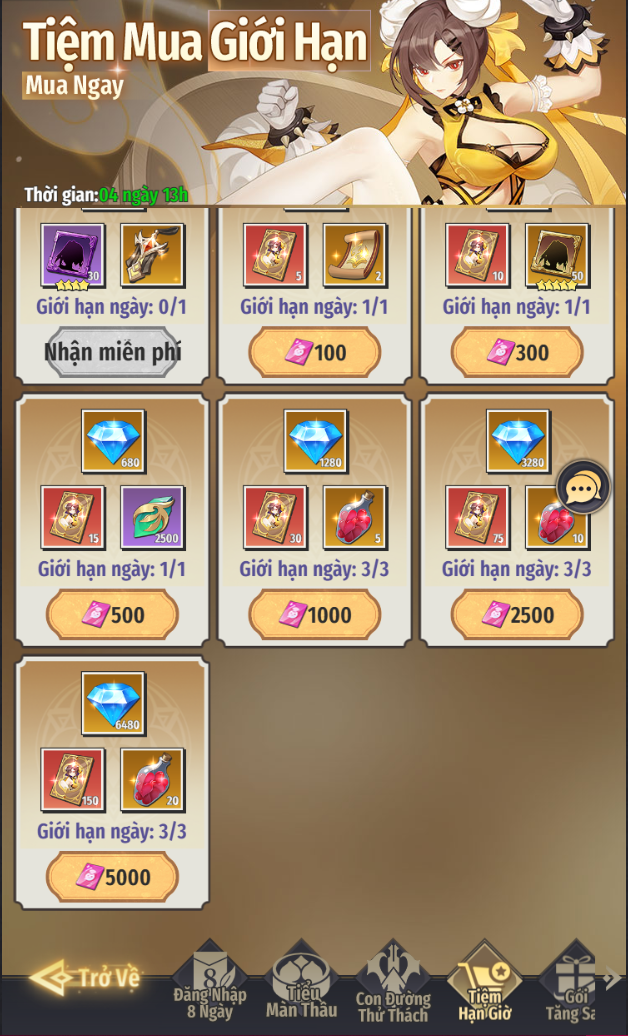This screenshot has width=628, height=1036.
Task: Inspect the 3280 diamond reward item
Action: coord(518,441)
